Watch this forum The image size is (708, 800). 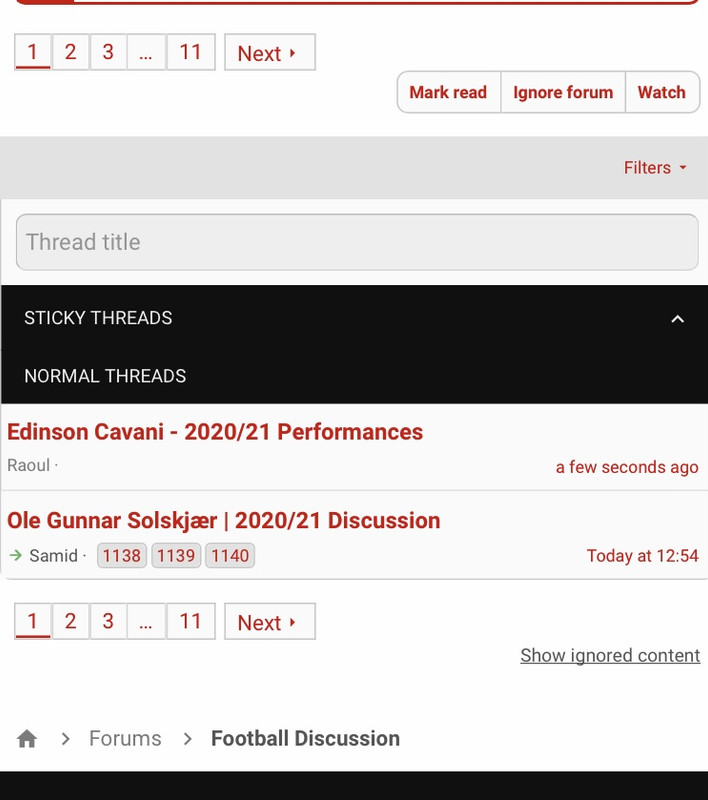662,92
